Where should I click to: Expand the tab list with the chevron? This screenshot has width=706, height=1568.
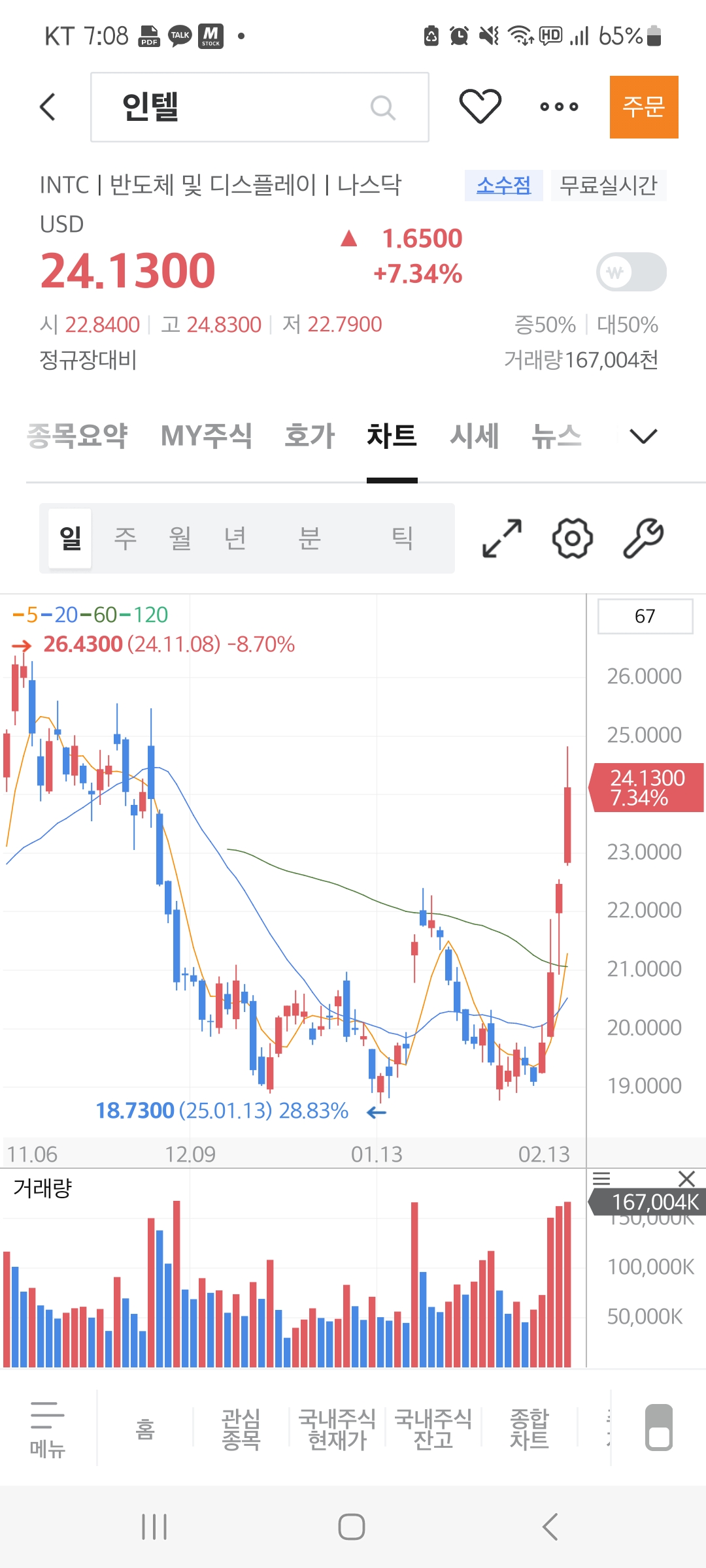tap(643, 436)
